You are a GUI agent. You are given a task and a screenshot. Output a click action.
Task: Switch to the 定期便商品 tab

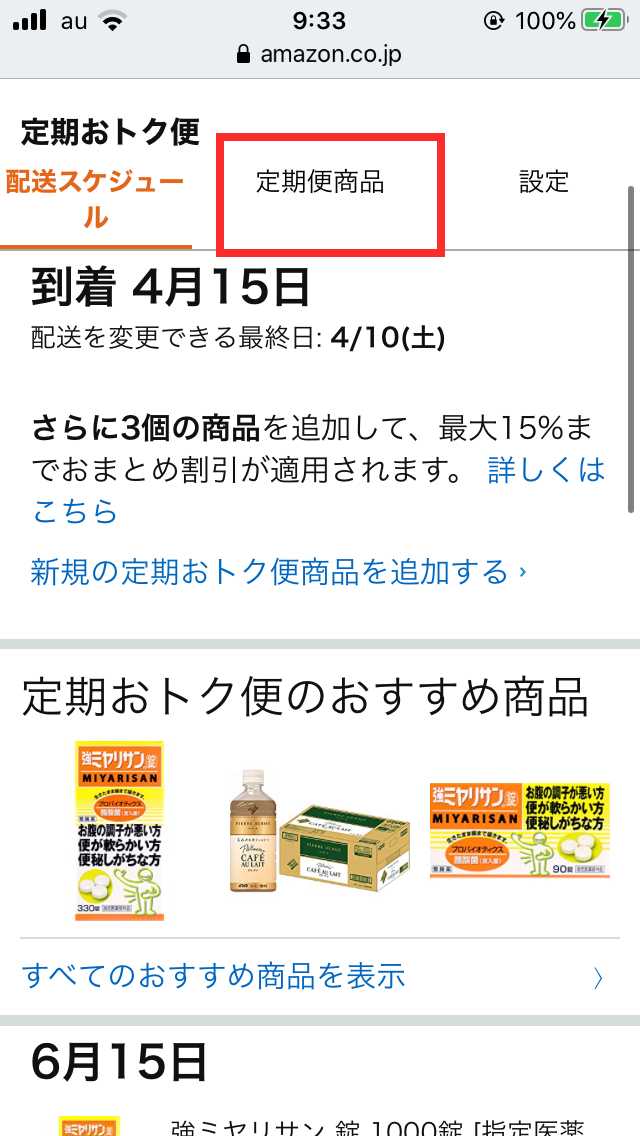click(320, 182)
